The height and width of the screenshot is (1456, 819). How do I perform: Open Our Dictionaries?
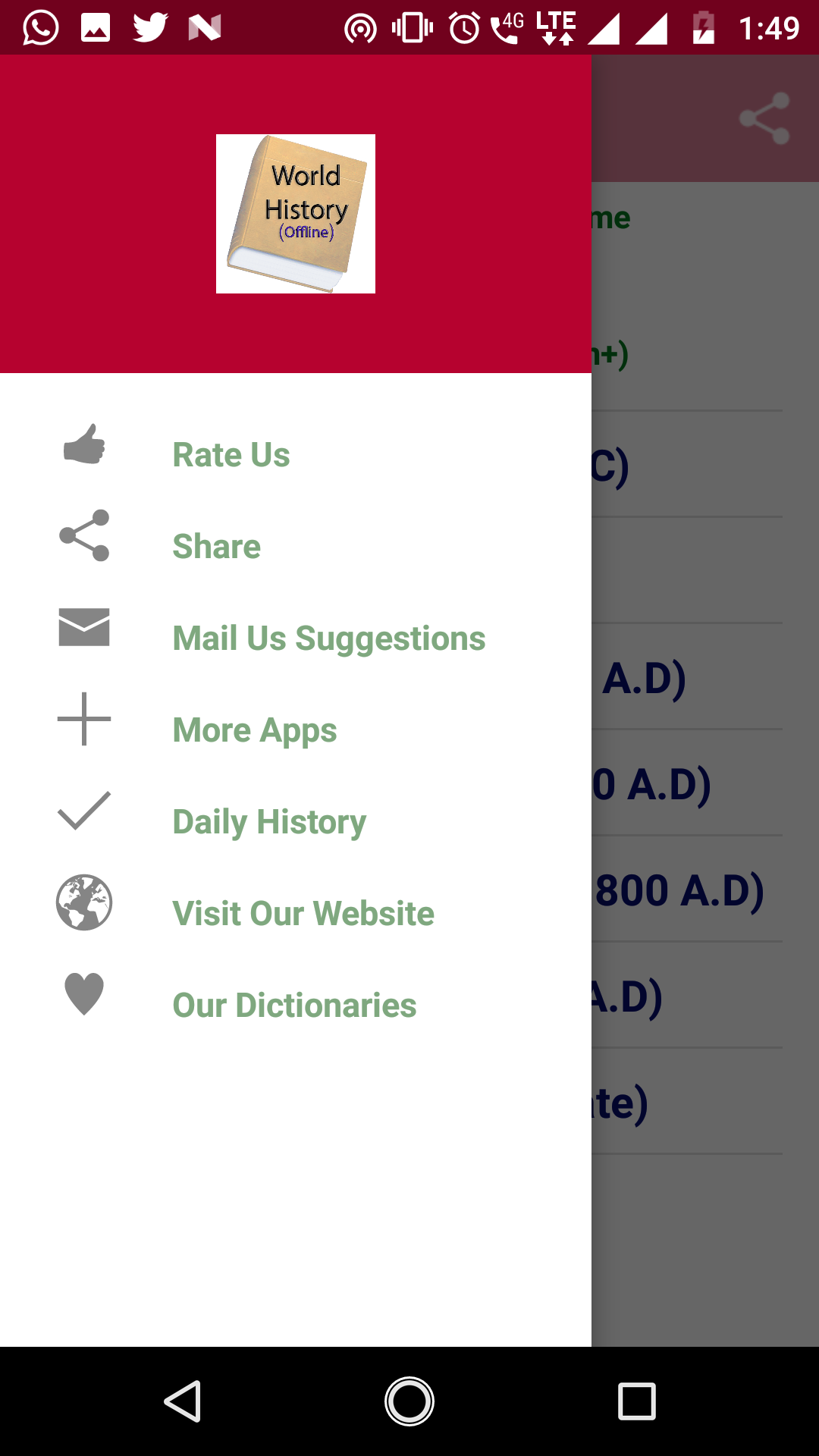click(x=294, y=1006)
